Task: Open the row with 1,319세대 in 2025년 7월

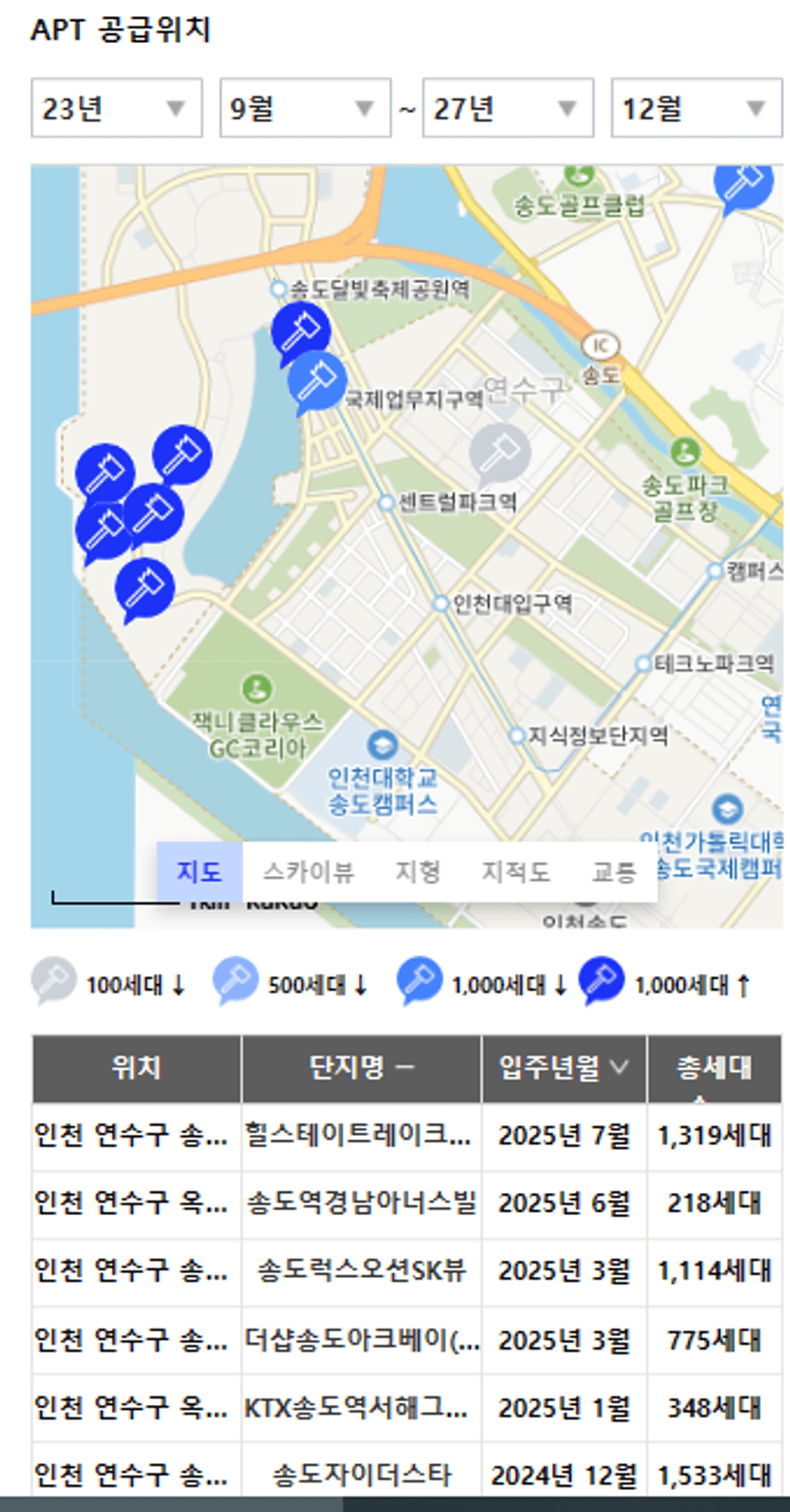Action: click(407, 1135)
